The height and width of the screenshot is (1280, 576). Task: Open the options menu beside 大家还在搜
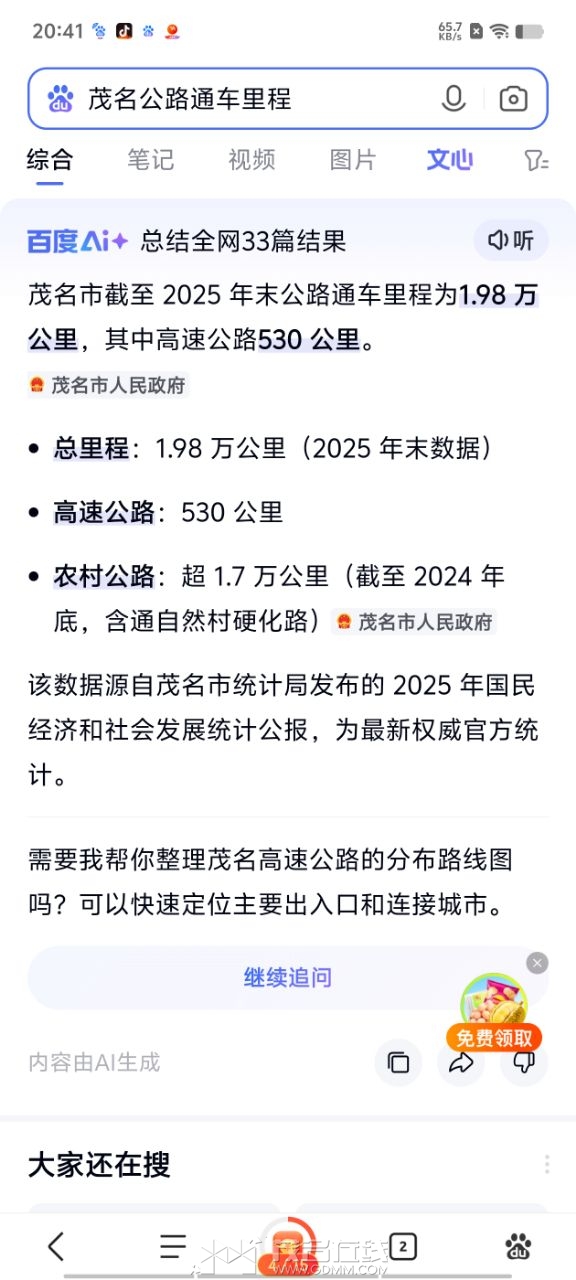click(547, 1164)
